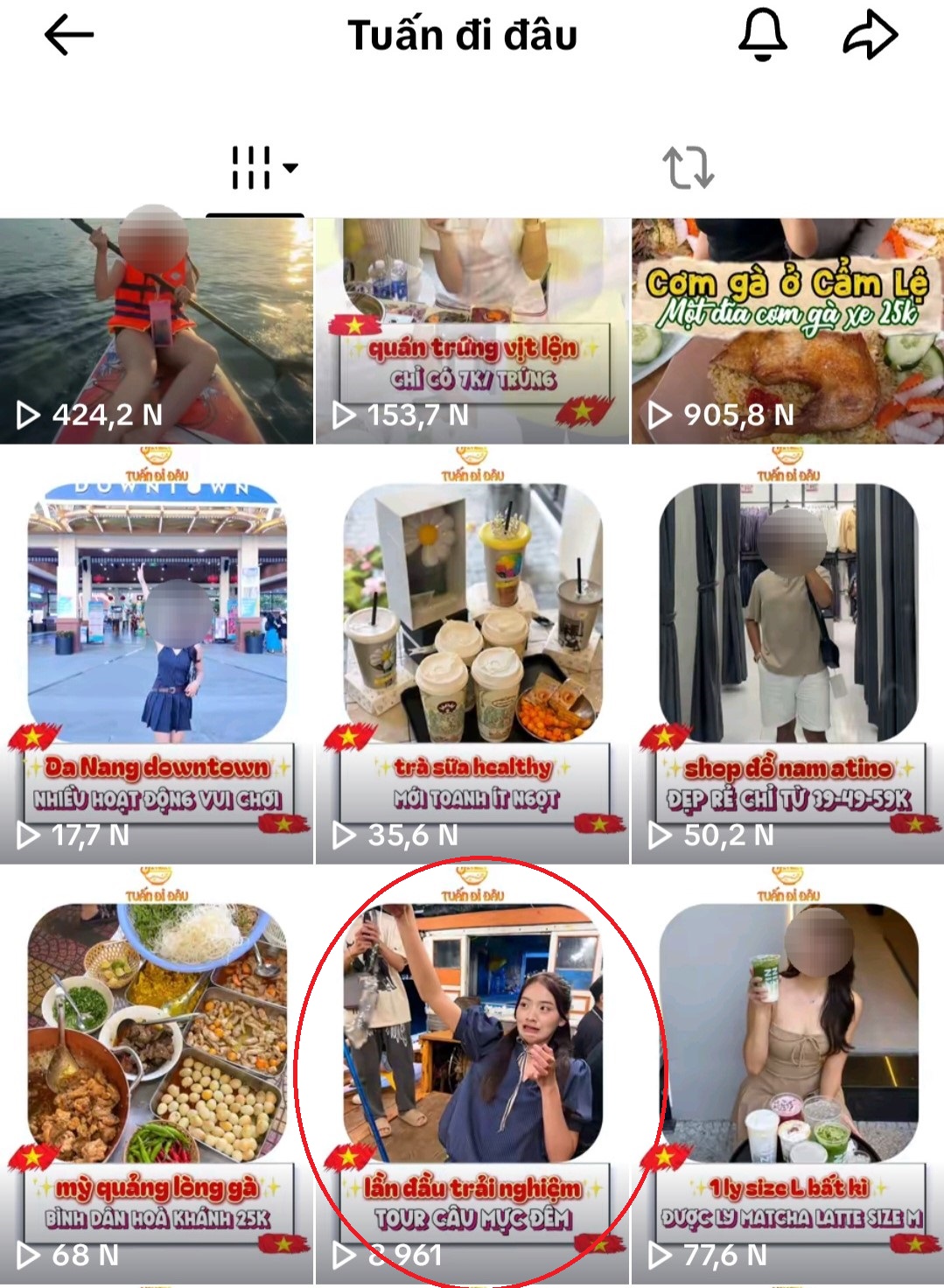
Task: Expand sorting options next to the grid icon
Action: coord(290,166)
